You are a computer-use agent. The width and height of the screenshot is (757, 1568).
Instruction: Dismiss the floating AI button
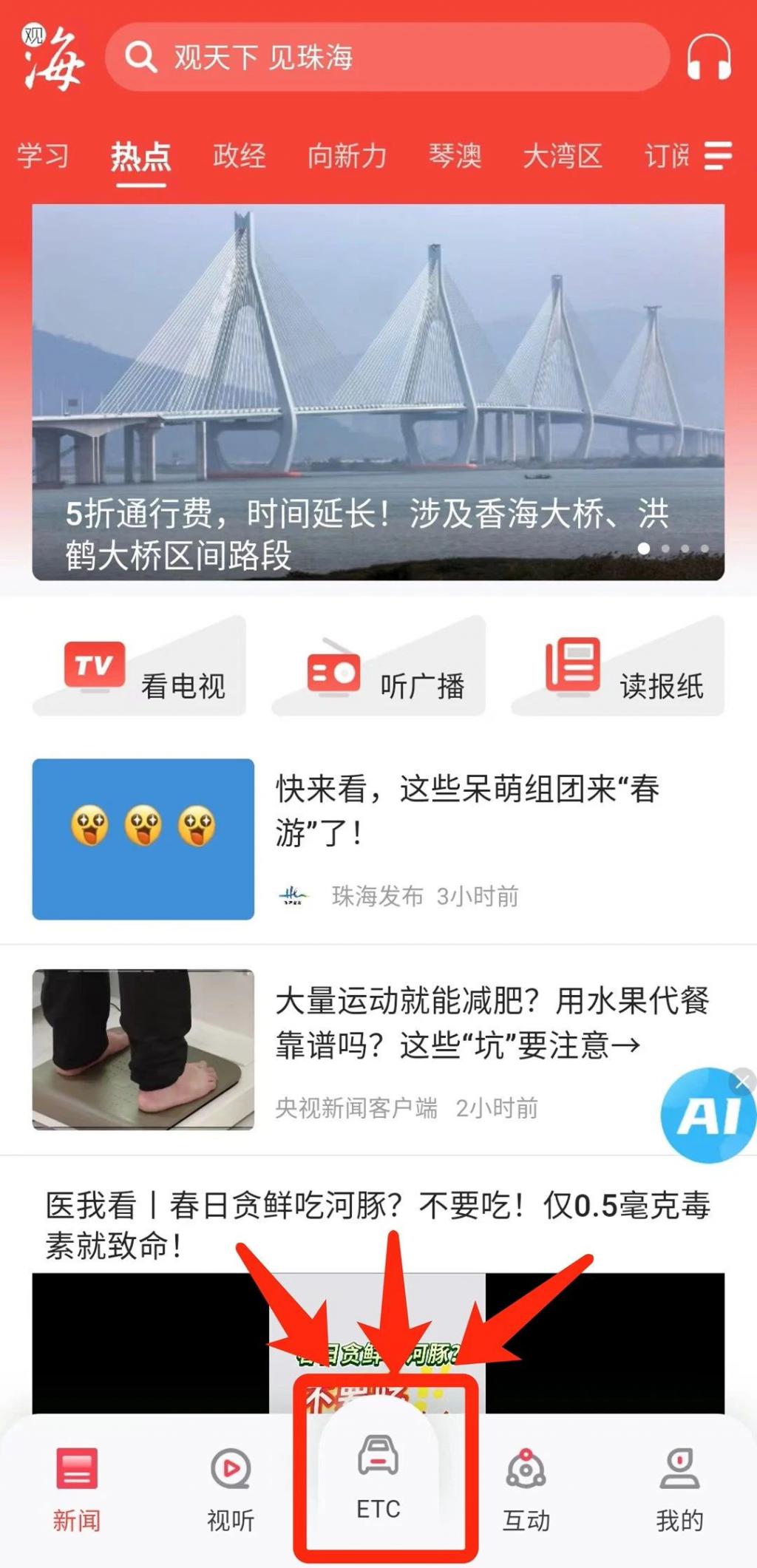coord(742,1082)
